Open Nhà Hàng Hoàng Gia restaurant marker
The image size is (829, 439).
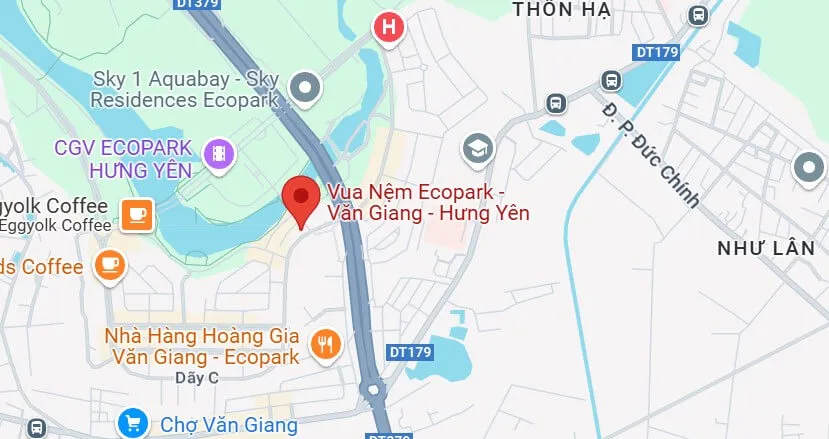pos(325,345)
